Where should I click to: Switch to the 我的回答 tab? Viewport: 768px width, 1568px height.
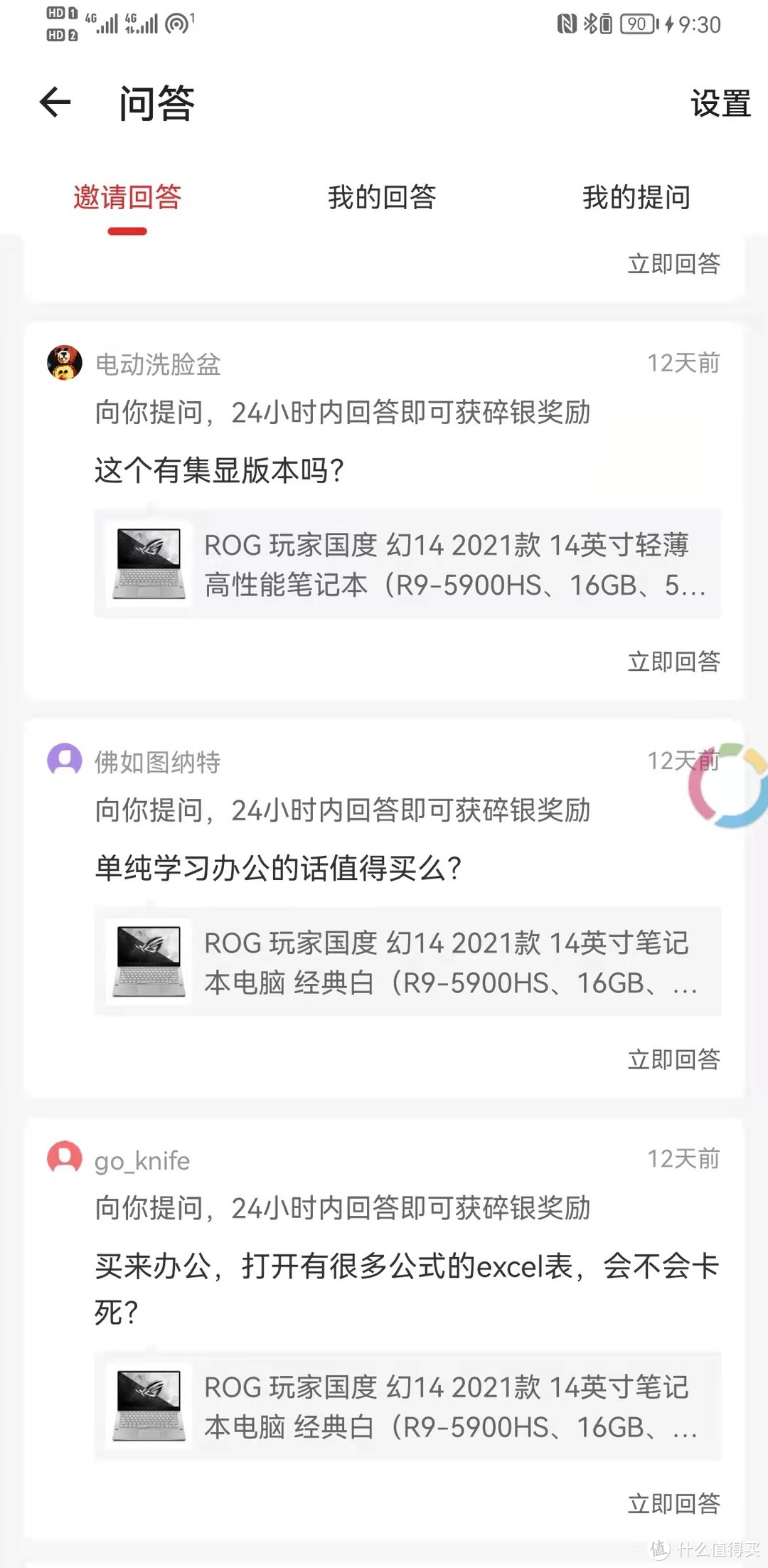[x=383, y=198]
